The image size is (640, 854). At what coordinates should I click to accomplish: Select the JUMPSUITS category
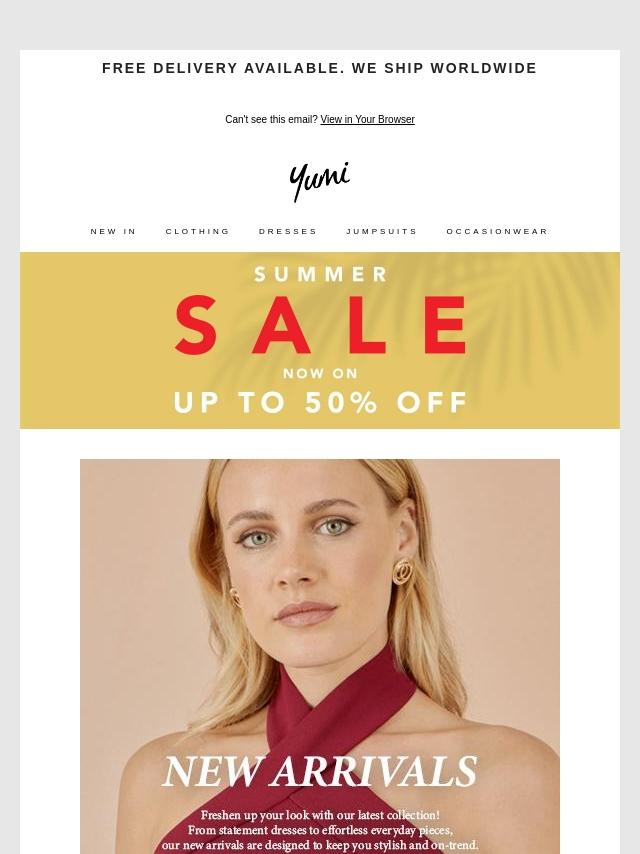click(x=382, y=232)
